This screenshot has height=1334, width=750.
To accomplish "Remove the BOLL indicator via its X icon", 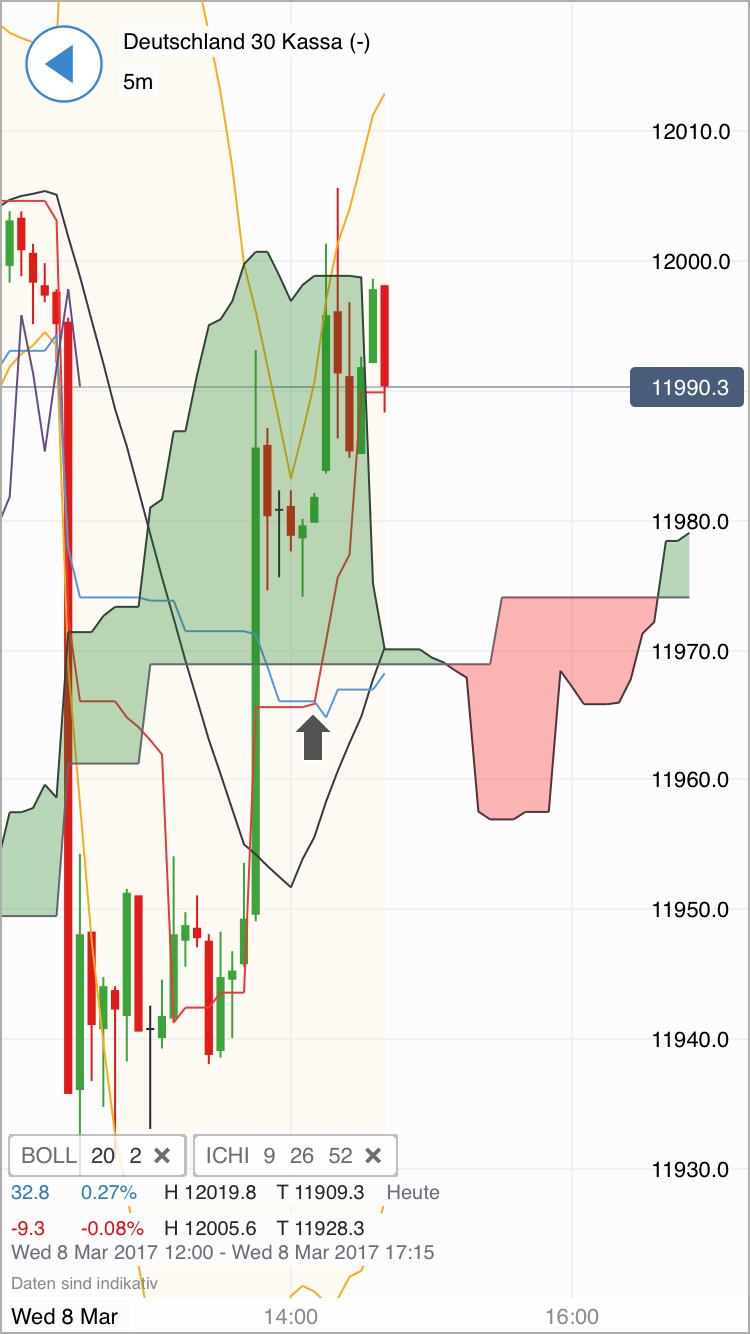I will pos(161,1155).
